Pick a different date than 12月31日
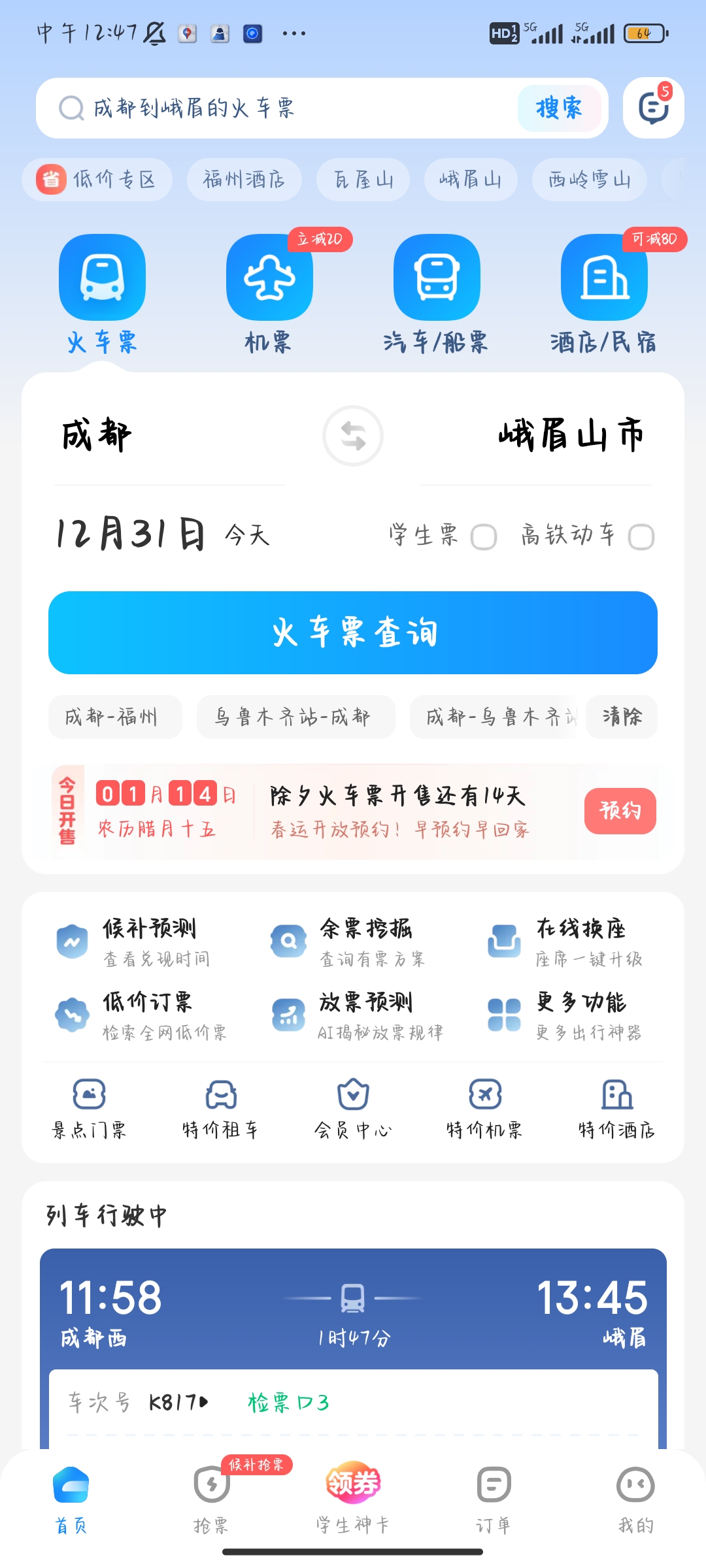This screenshot has height=1568, width=706. [x=131, y=534]
